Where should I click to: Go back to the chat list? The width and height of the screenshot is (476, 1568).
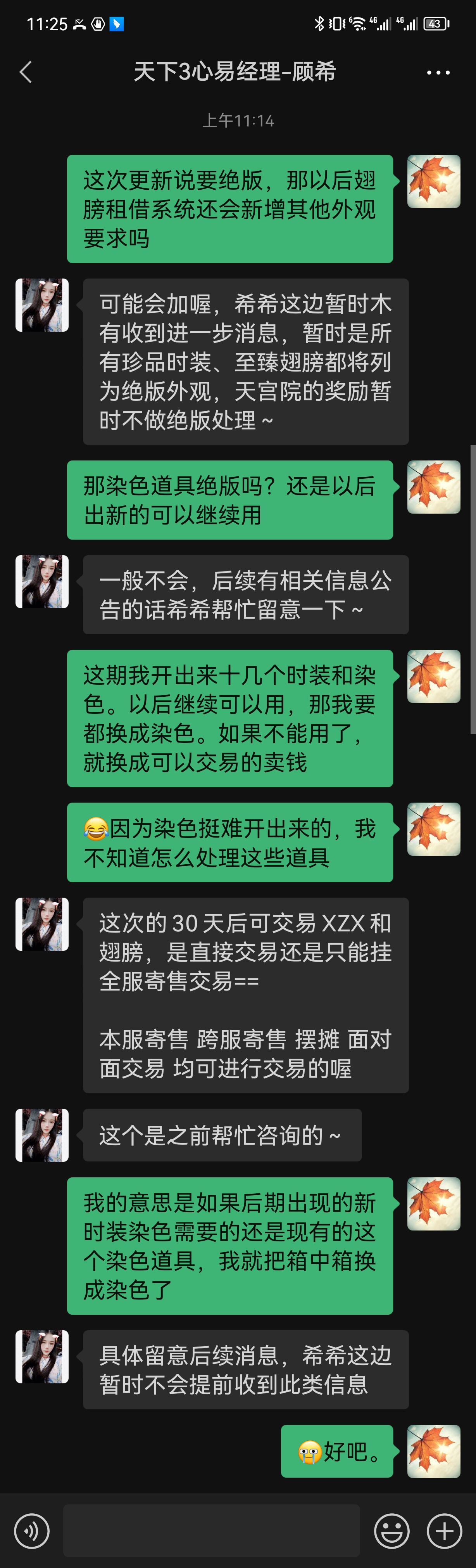point(26,73)
